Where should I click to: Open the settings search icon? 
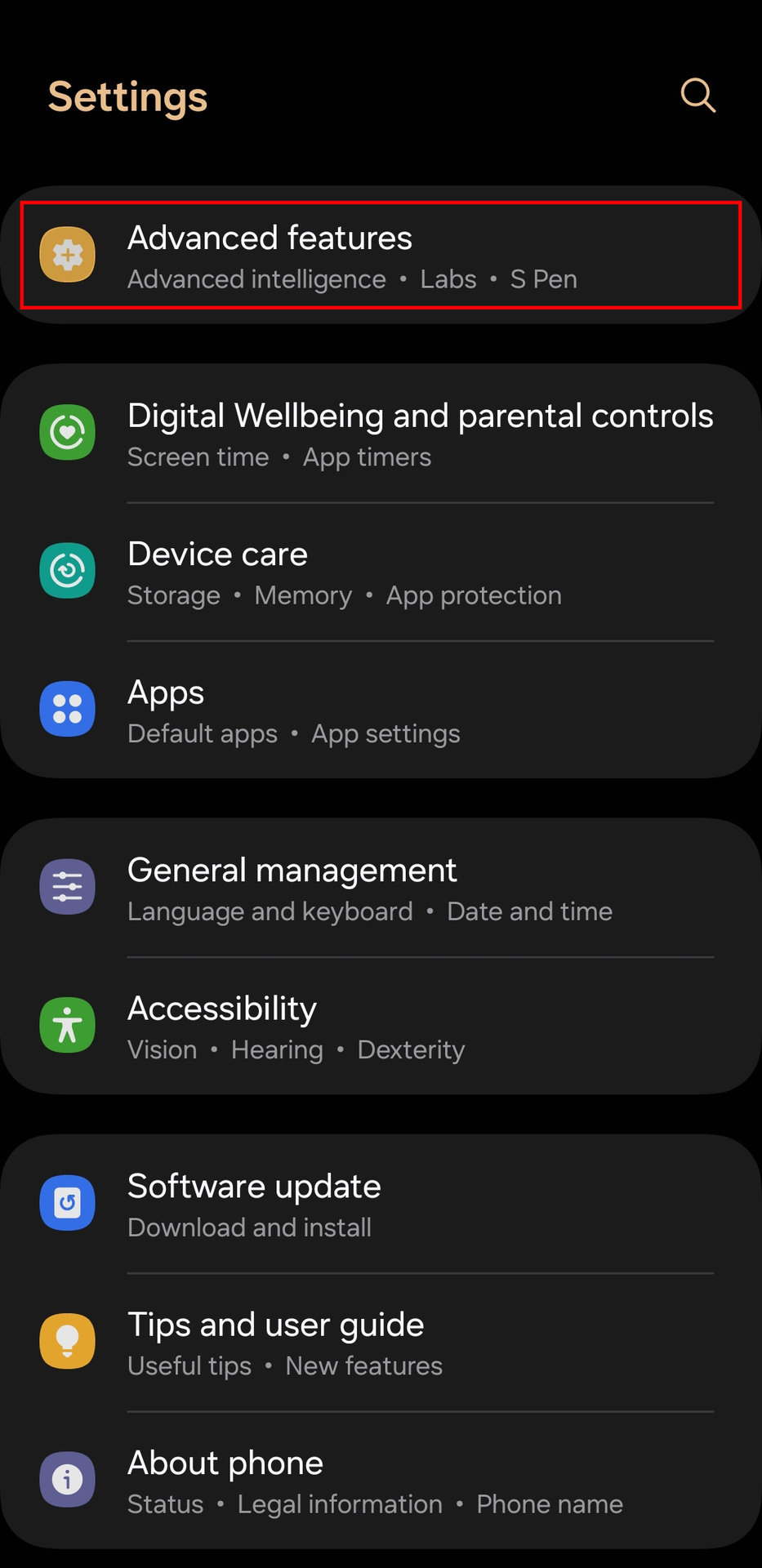(697, 96)
